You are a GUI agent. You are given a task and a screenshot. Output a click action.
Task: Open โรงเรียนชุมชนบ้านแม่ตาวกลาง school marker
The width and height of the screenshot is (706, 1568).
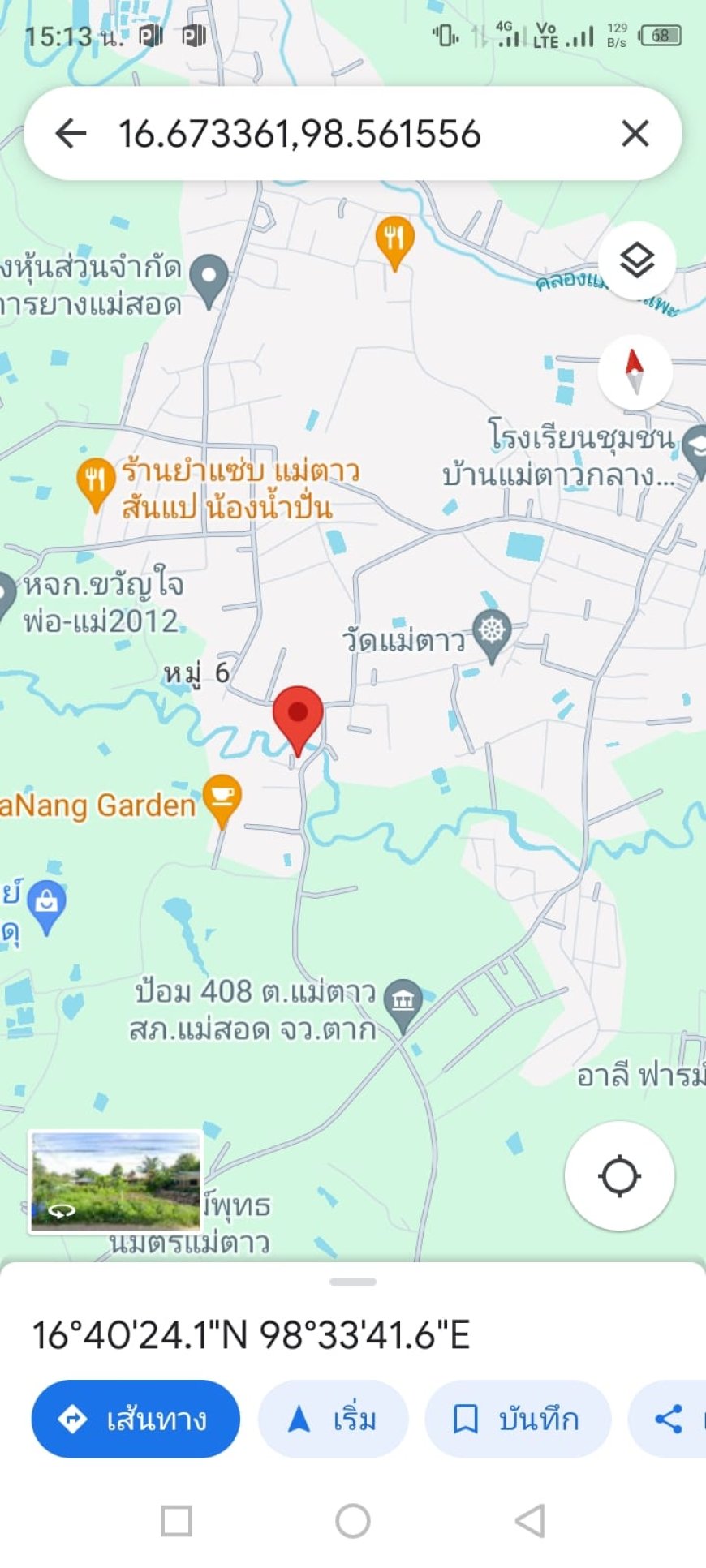pos(695,448)
